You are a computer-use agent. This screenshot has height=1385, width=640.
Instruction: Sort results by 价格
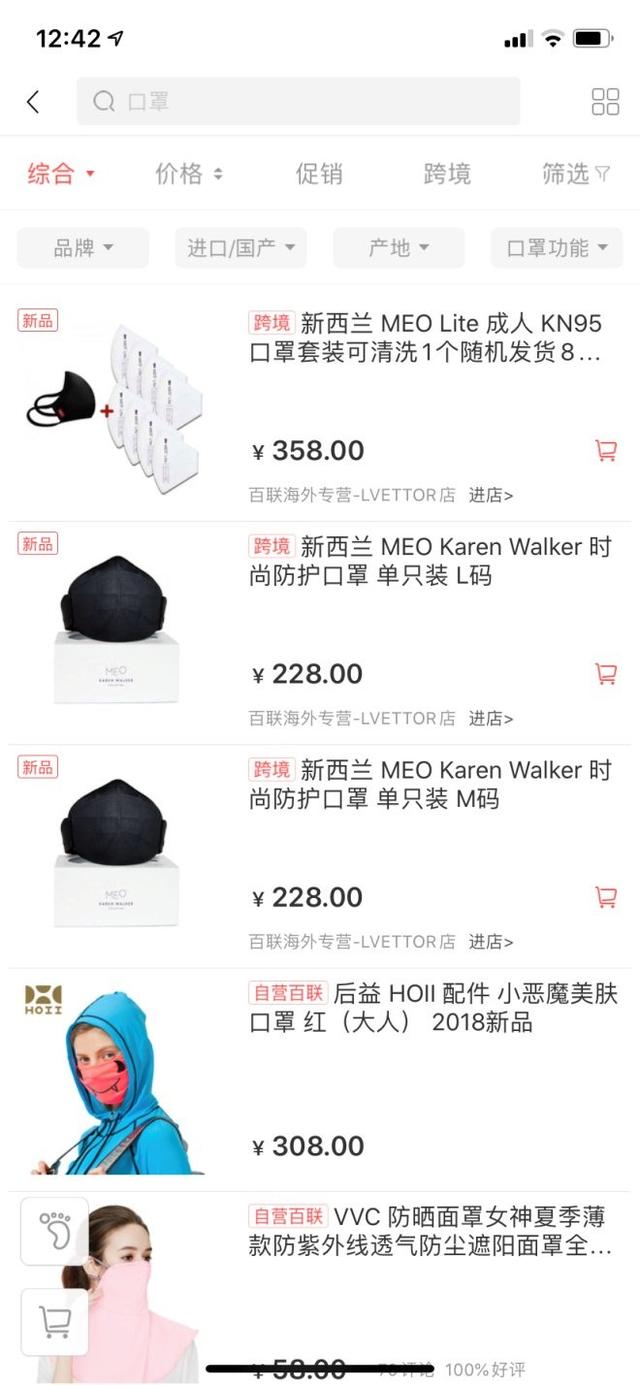(188, 174)
